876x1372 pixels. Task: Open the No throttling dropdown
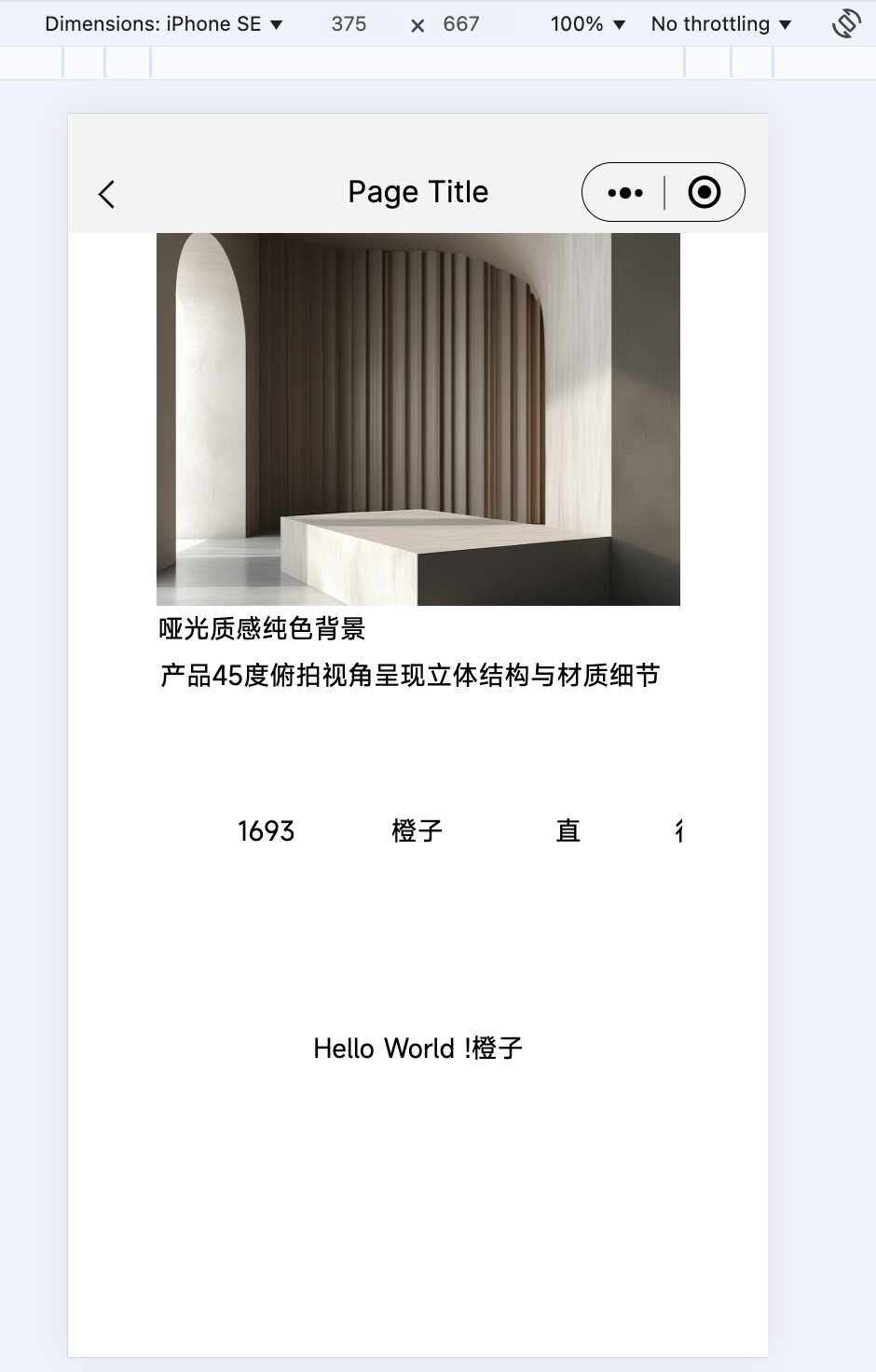721,24
